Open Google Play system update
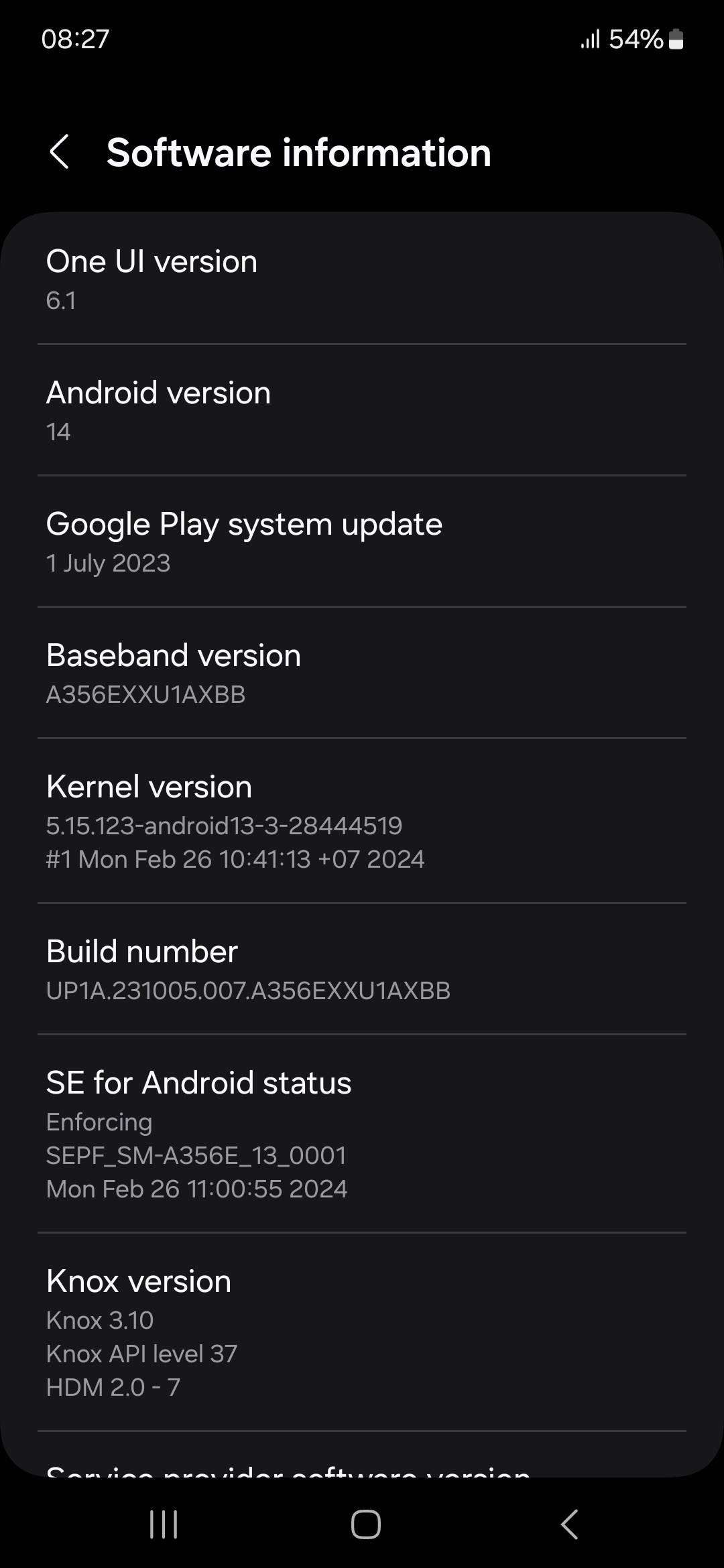 (x=362, y=541)
